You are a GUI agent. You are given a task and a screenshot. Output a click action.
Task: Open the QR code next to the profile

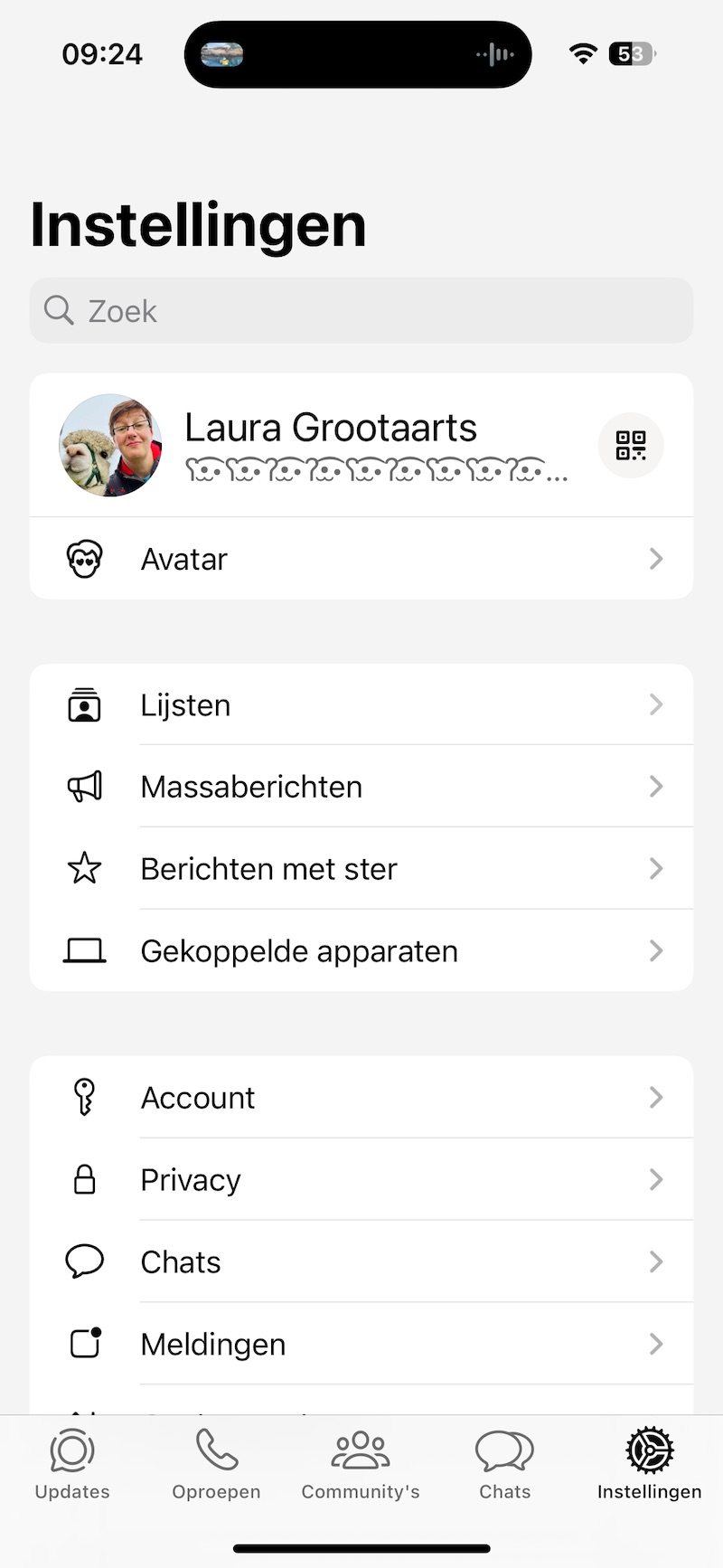[x=630, y=445]
